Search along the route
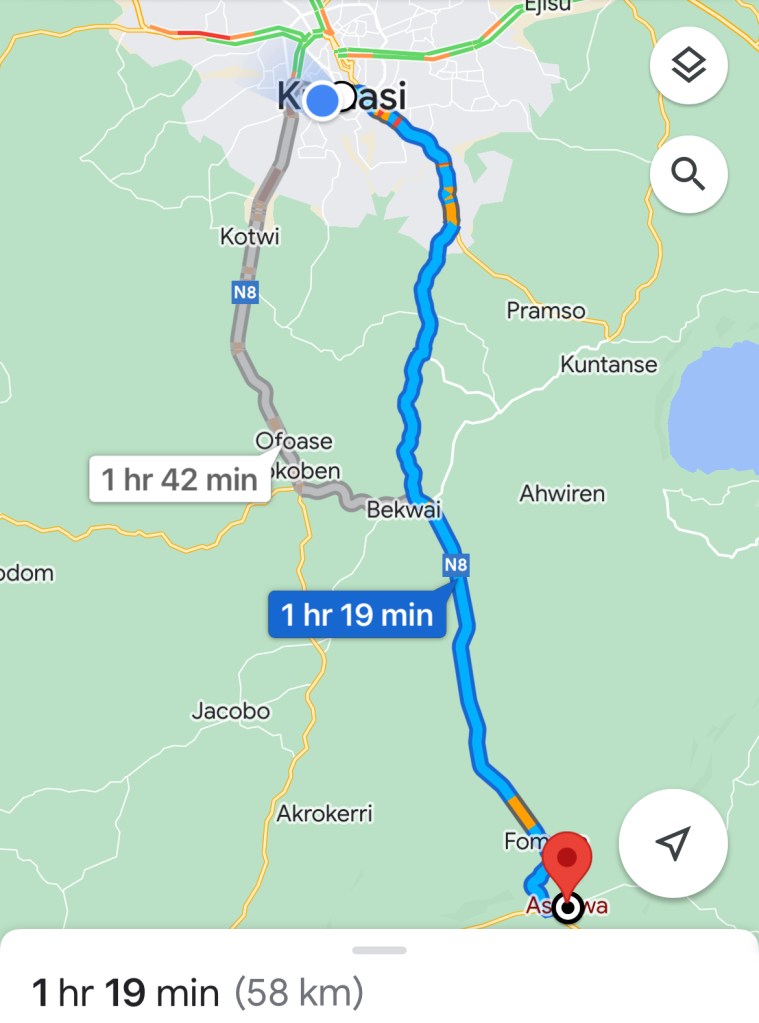The width and height of the screenshot is (759, 1023). [x=688, y=174]
